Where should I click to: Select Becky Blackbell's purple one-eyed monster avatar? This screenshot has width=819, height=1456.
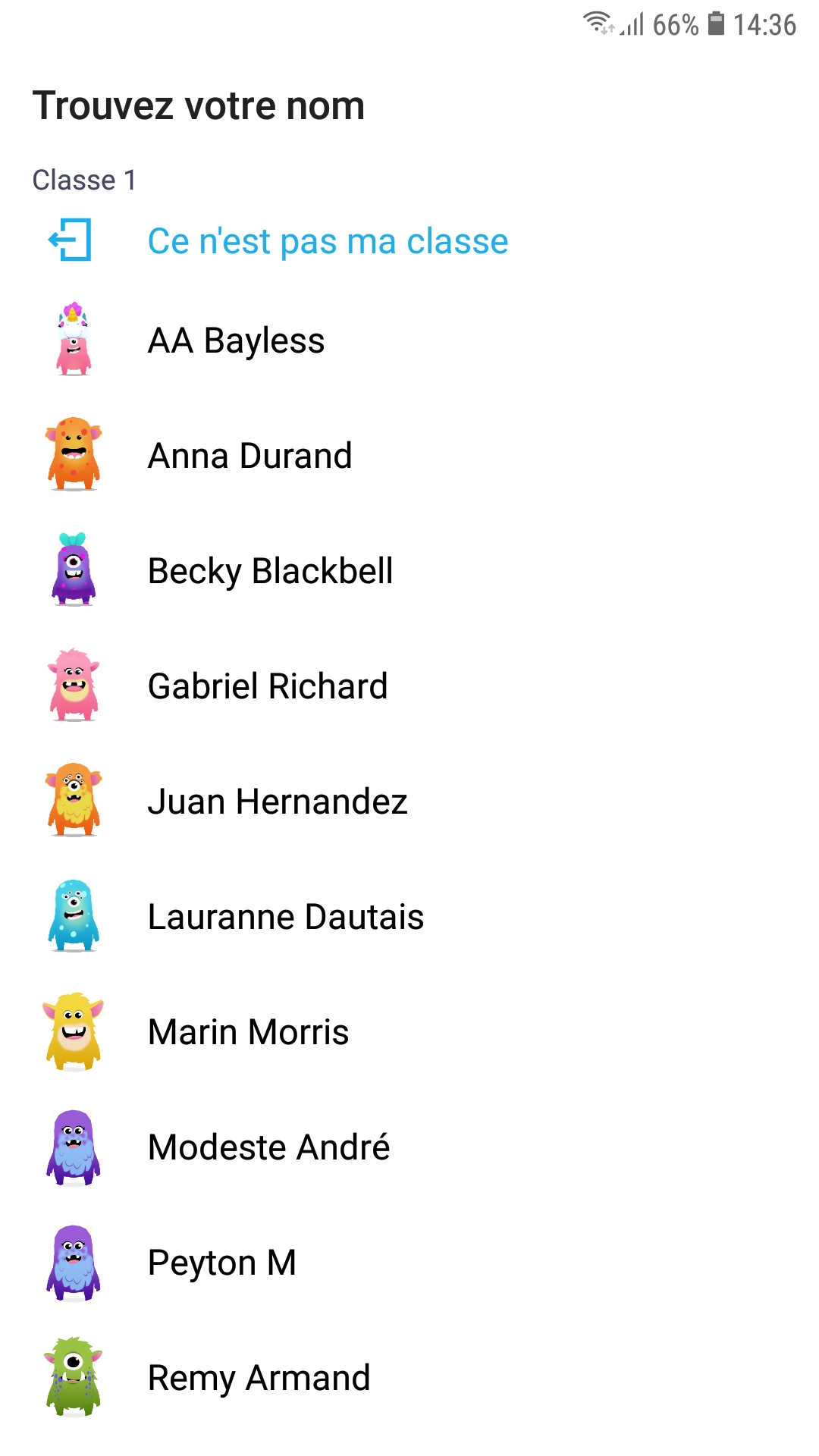tap(74, 570)
